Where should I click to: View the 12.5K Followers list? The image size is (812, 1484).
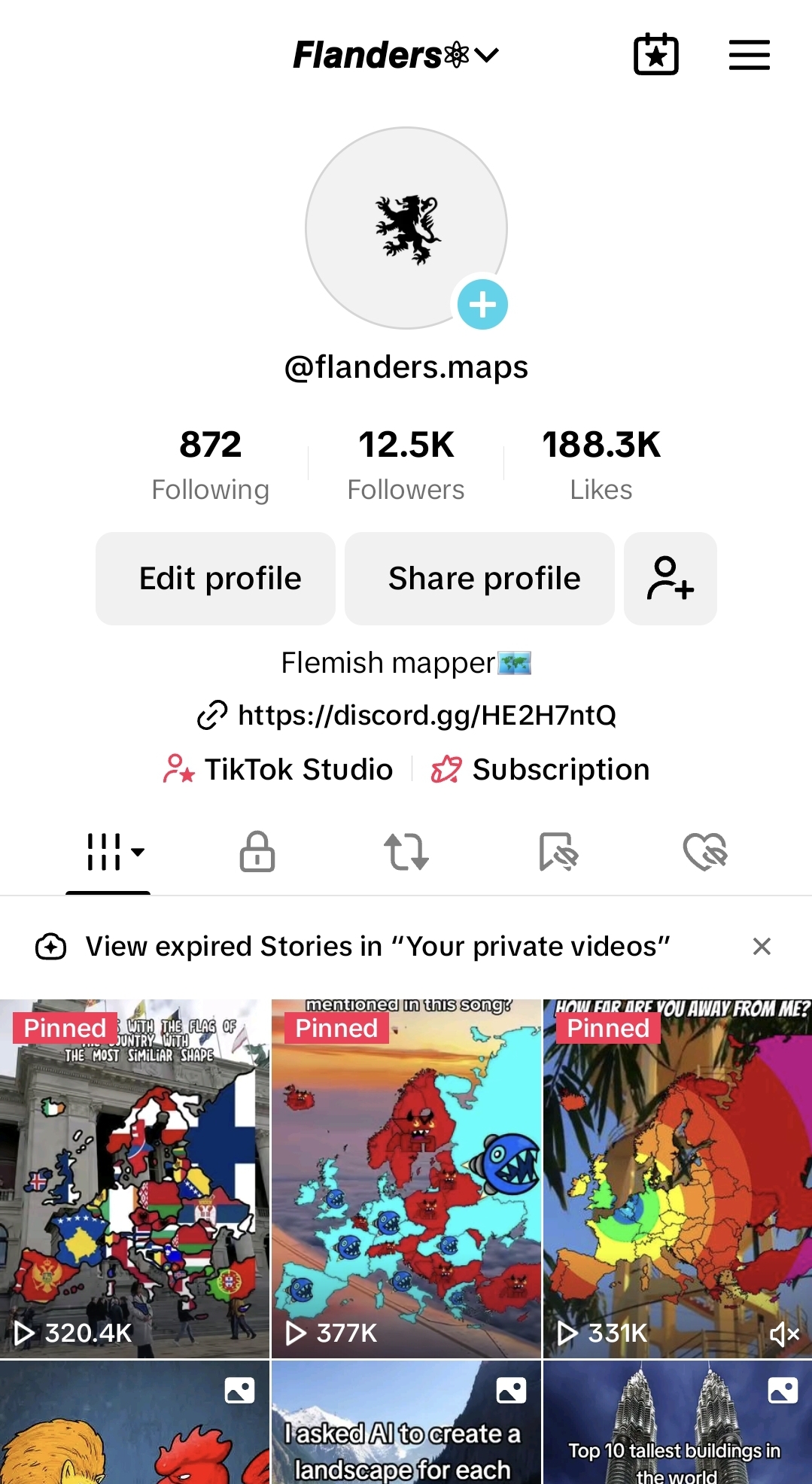pyautogui.click(x=406, y=464)
